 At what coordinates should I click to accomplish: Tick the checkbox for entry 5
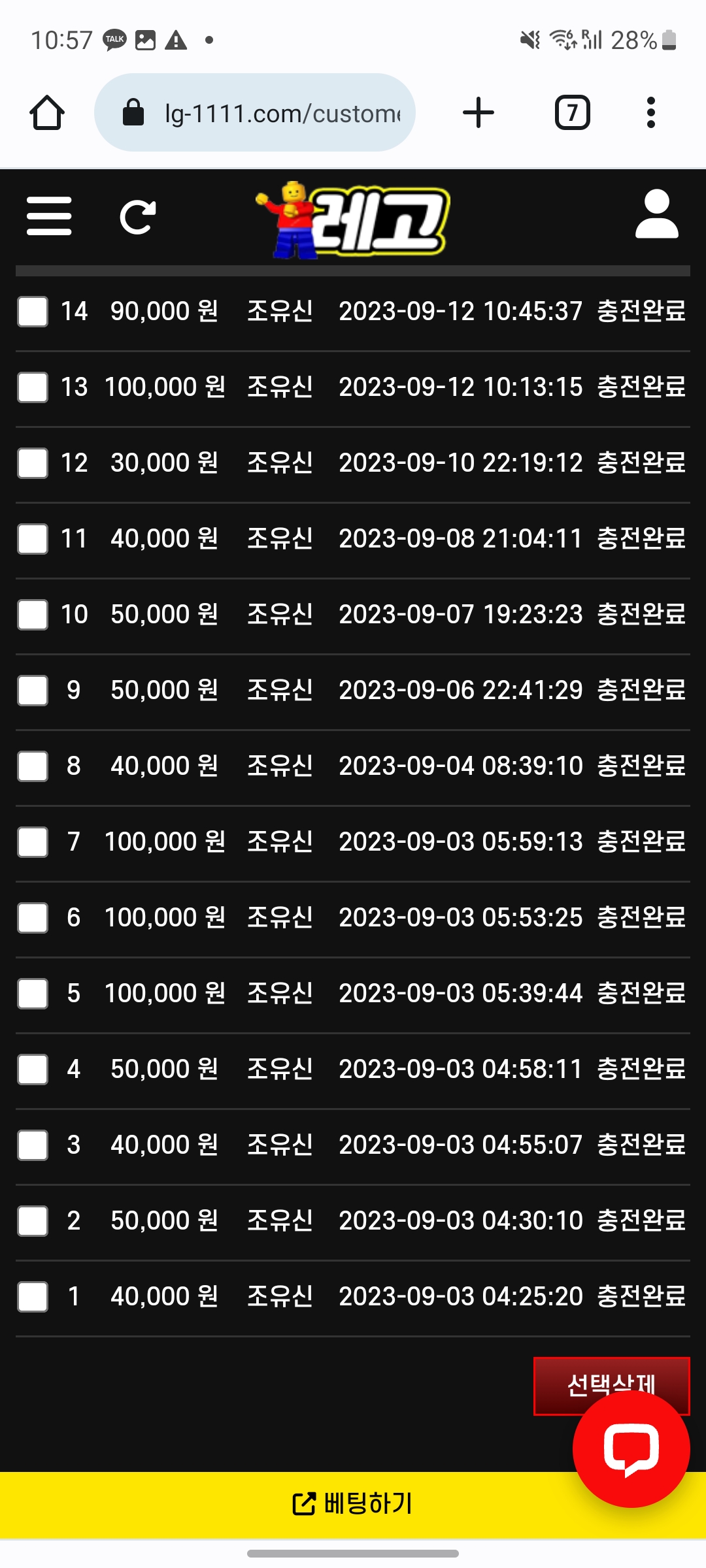[x=33, y=994]
